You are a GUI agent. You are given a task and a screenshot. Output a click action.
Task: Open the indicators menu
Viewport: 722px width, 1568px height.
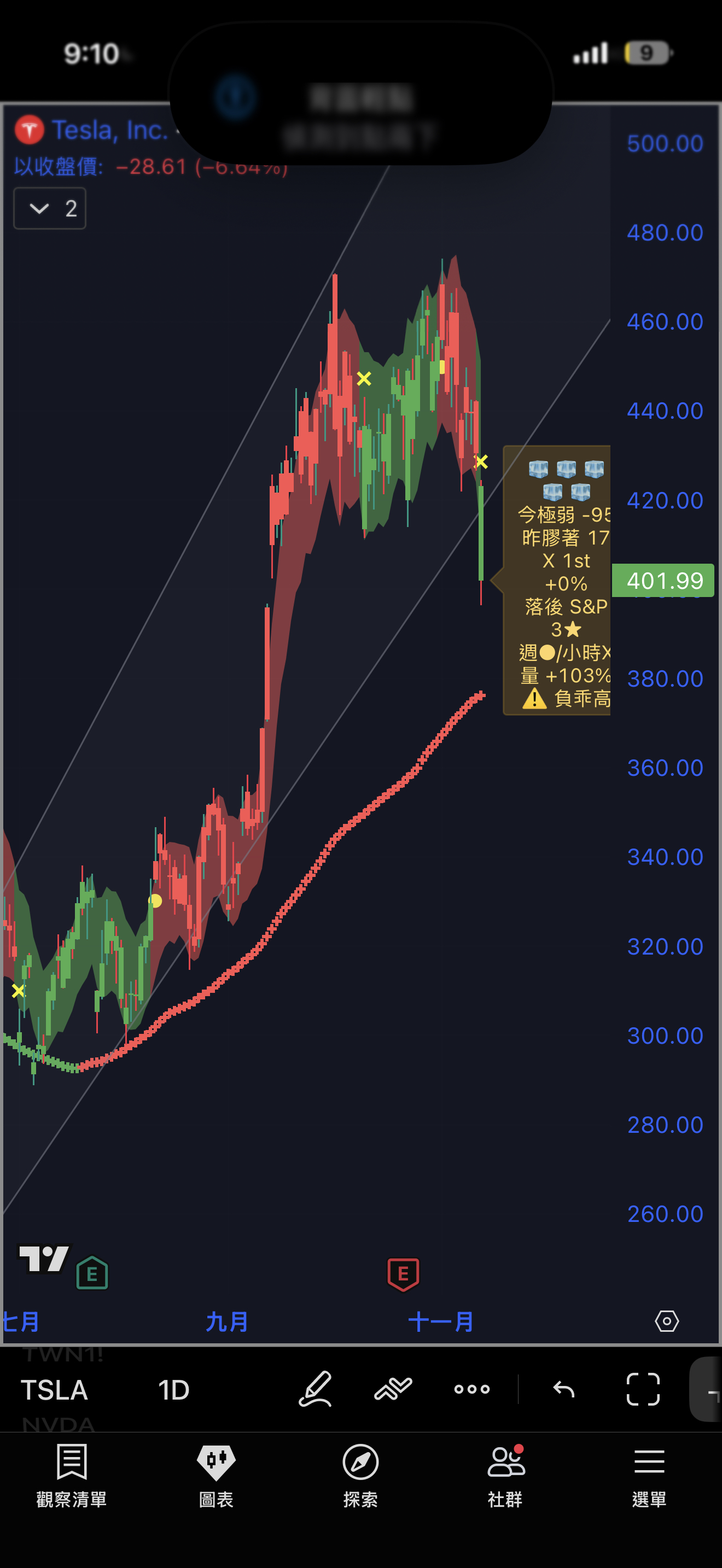[x=393, y=1389]
